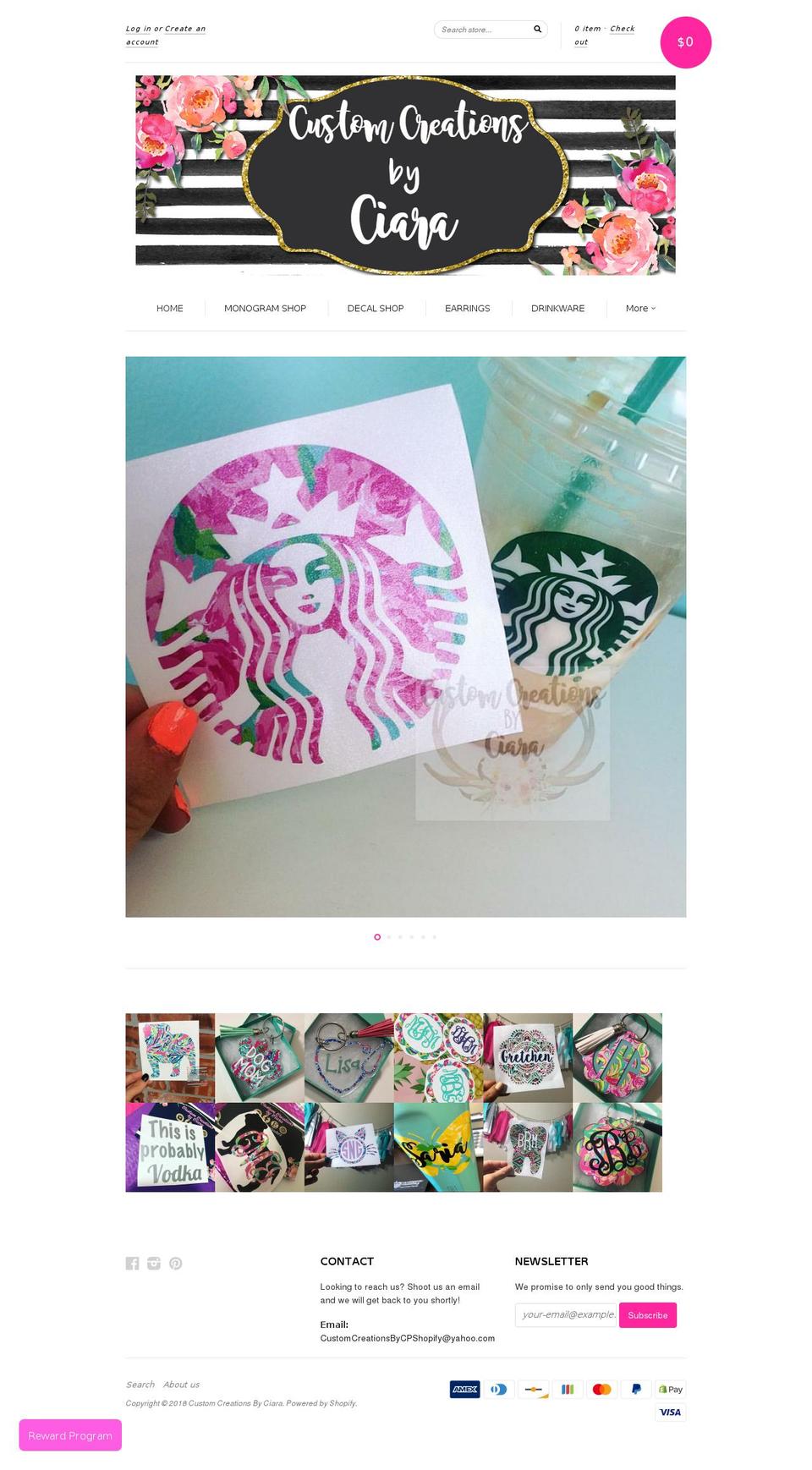812x1470 pixels.
Task: Tap the Subscribe button
Action: click(x=648, y=1315)
